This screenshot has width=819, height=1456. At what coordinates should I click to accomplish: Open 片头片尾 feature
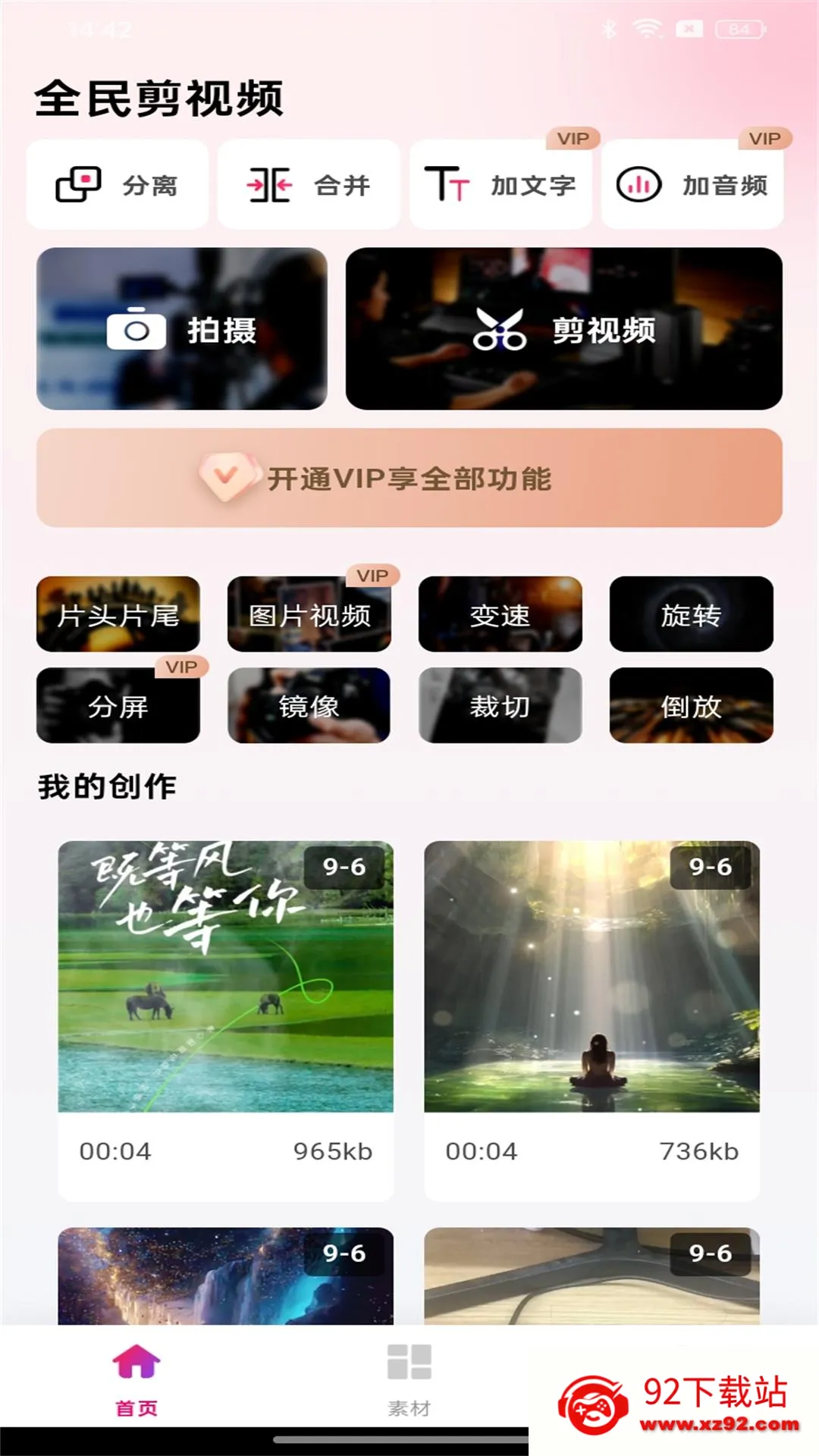(x=118, y=614)
